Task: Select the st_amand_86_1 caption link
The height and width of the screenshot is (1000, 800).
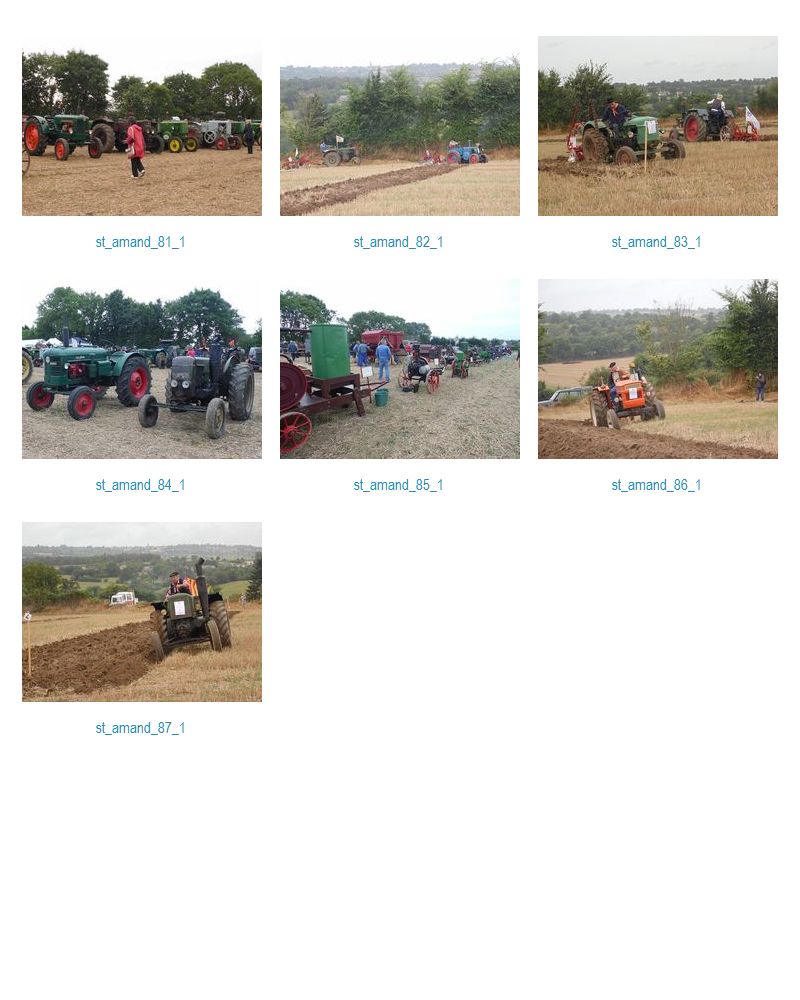Action: point(656,485)
